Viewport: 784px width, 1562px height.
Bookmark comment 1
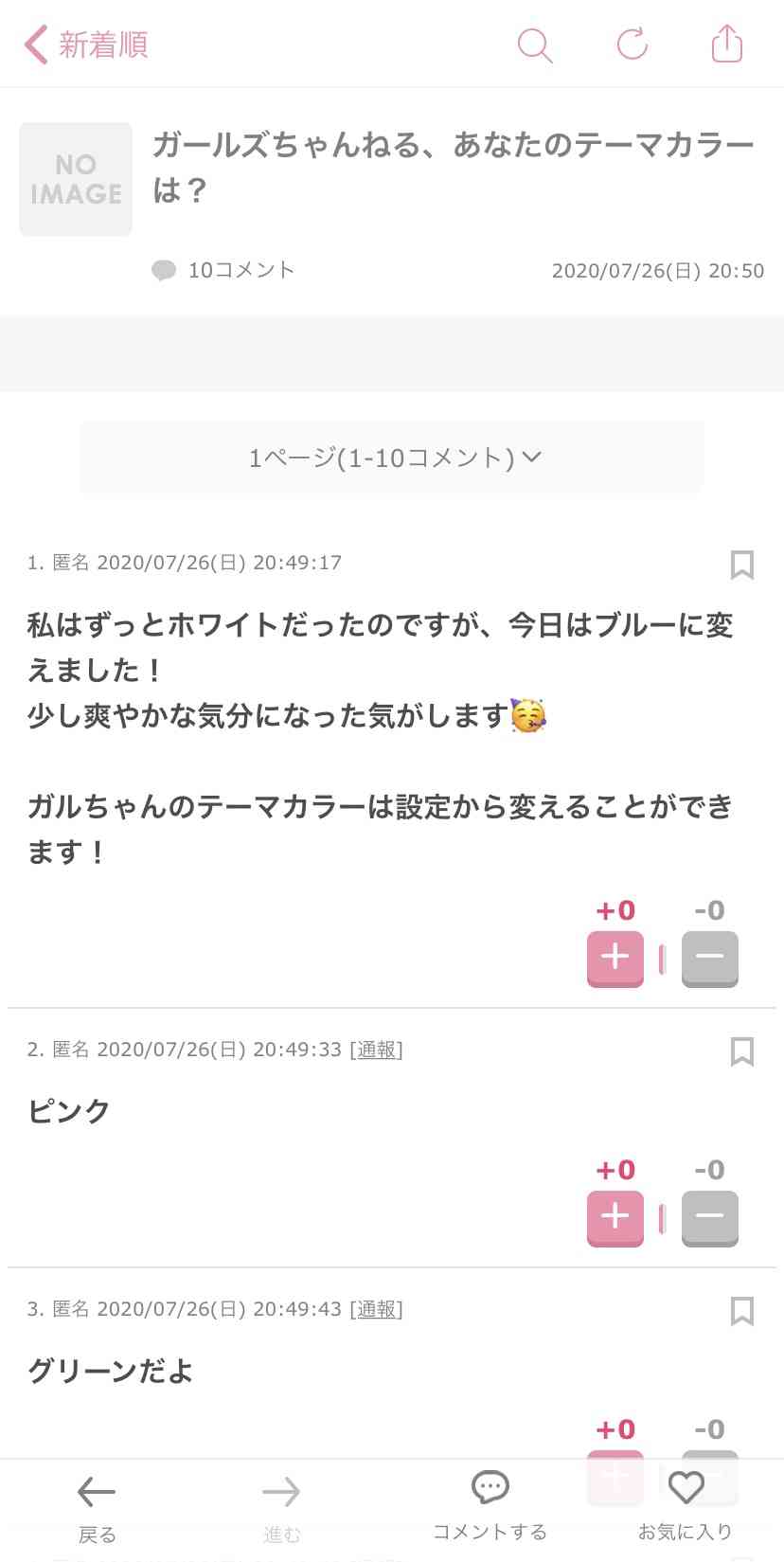[741, 565]
